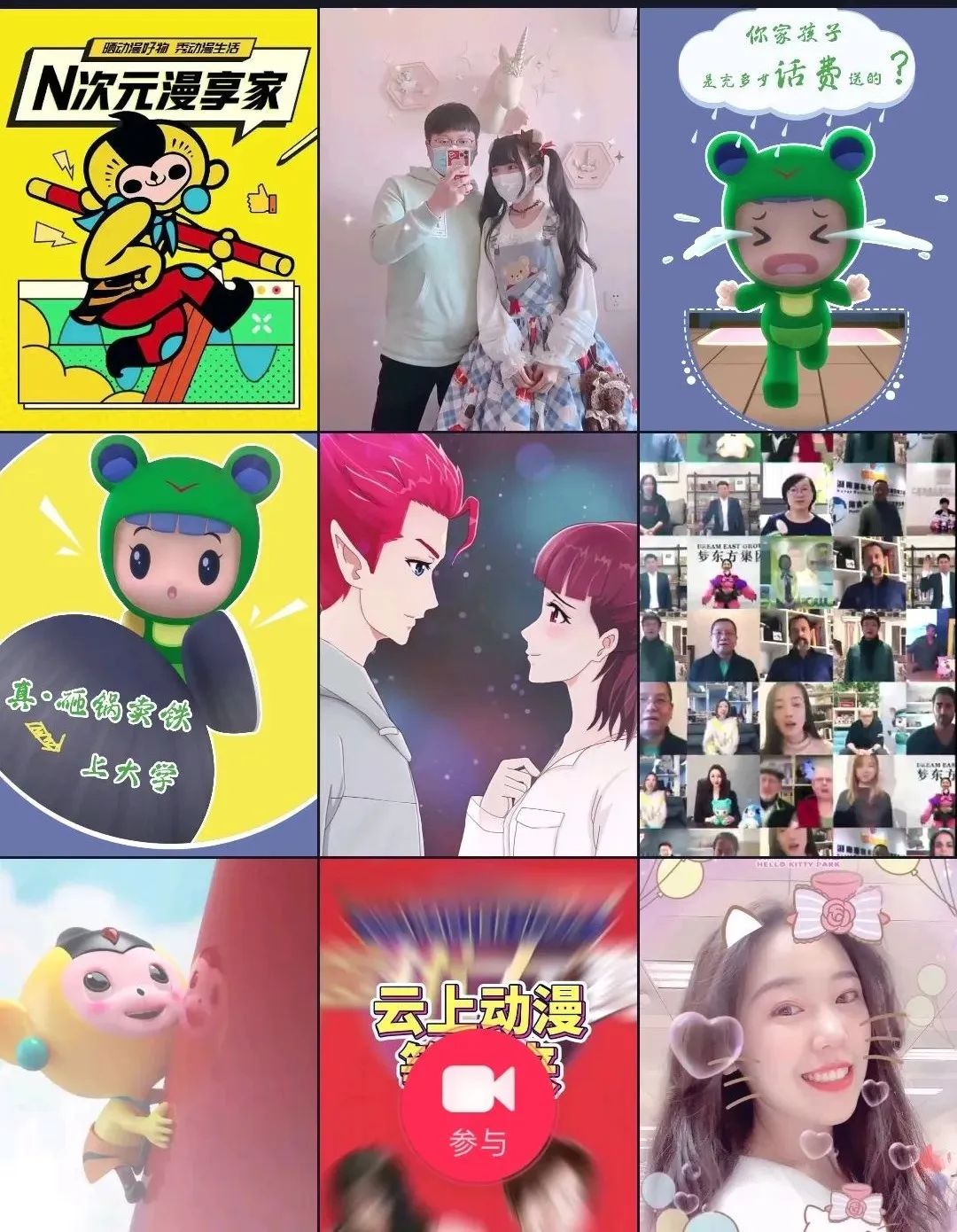Open the N次元漫享家 monkey video
Viewport: 957px width, 1232px height.
pyautogui.click(x=159, y=219)
